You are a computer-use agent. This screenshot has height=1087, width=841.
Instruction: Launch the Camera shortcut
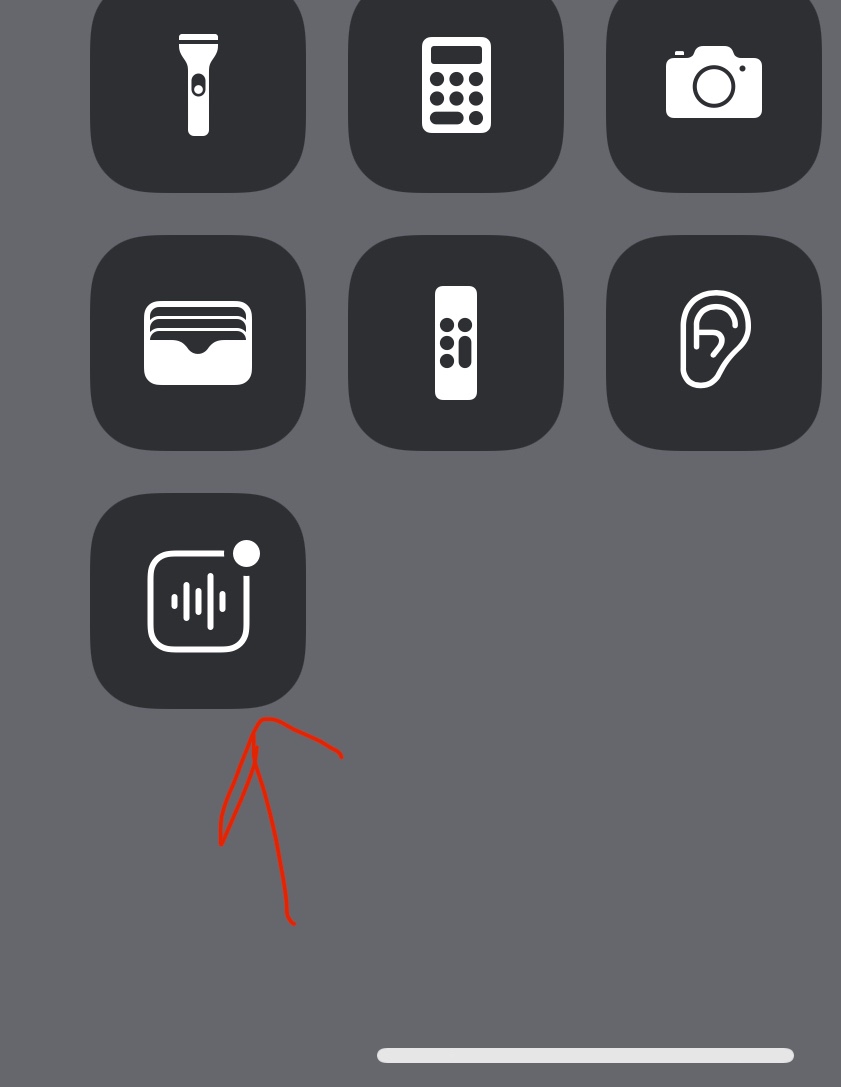click(x=714, y=86)
